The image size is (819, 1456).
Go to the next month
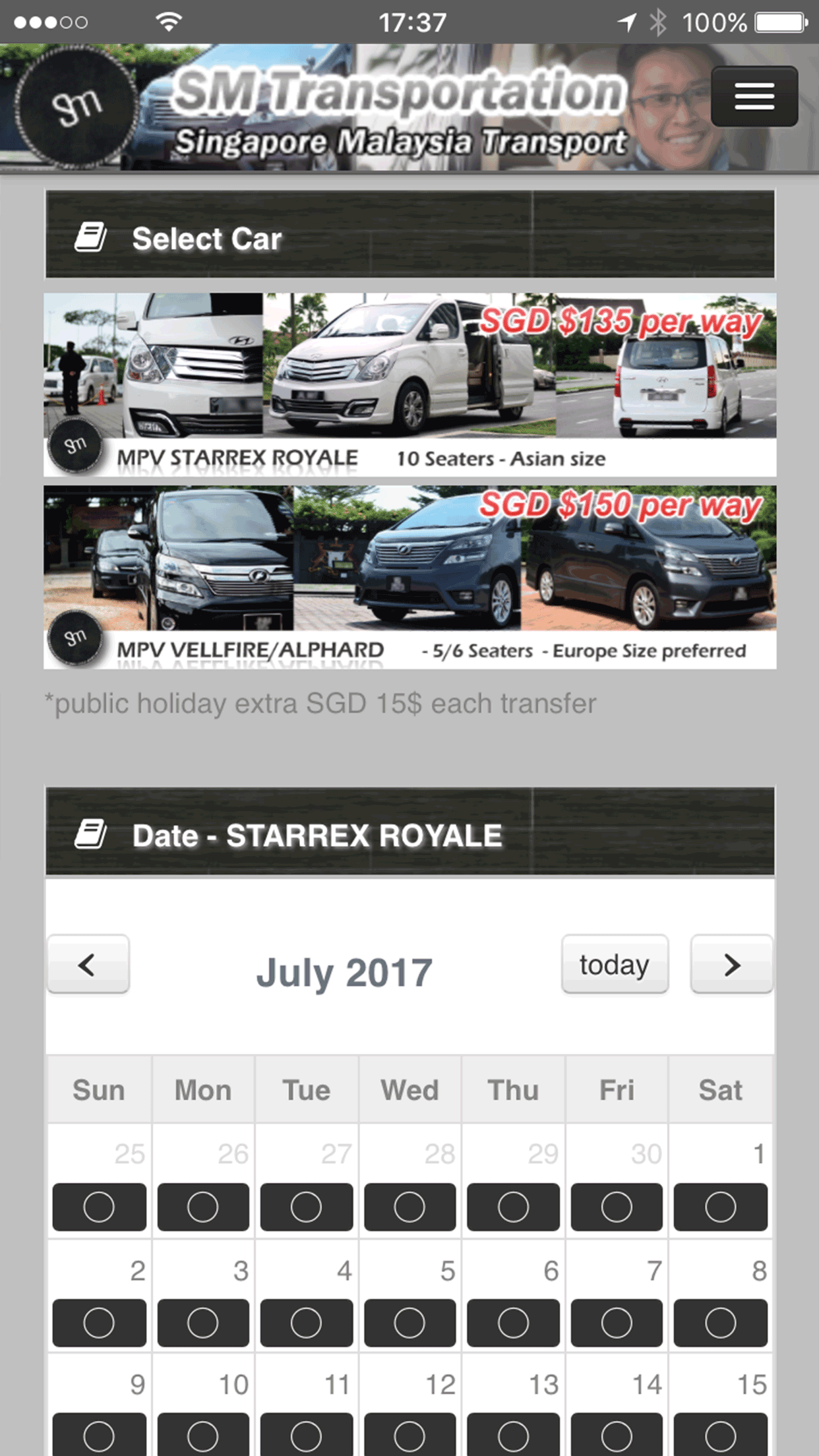[731, 964]
